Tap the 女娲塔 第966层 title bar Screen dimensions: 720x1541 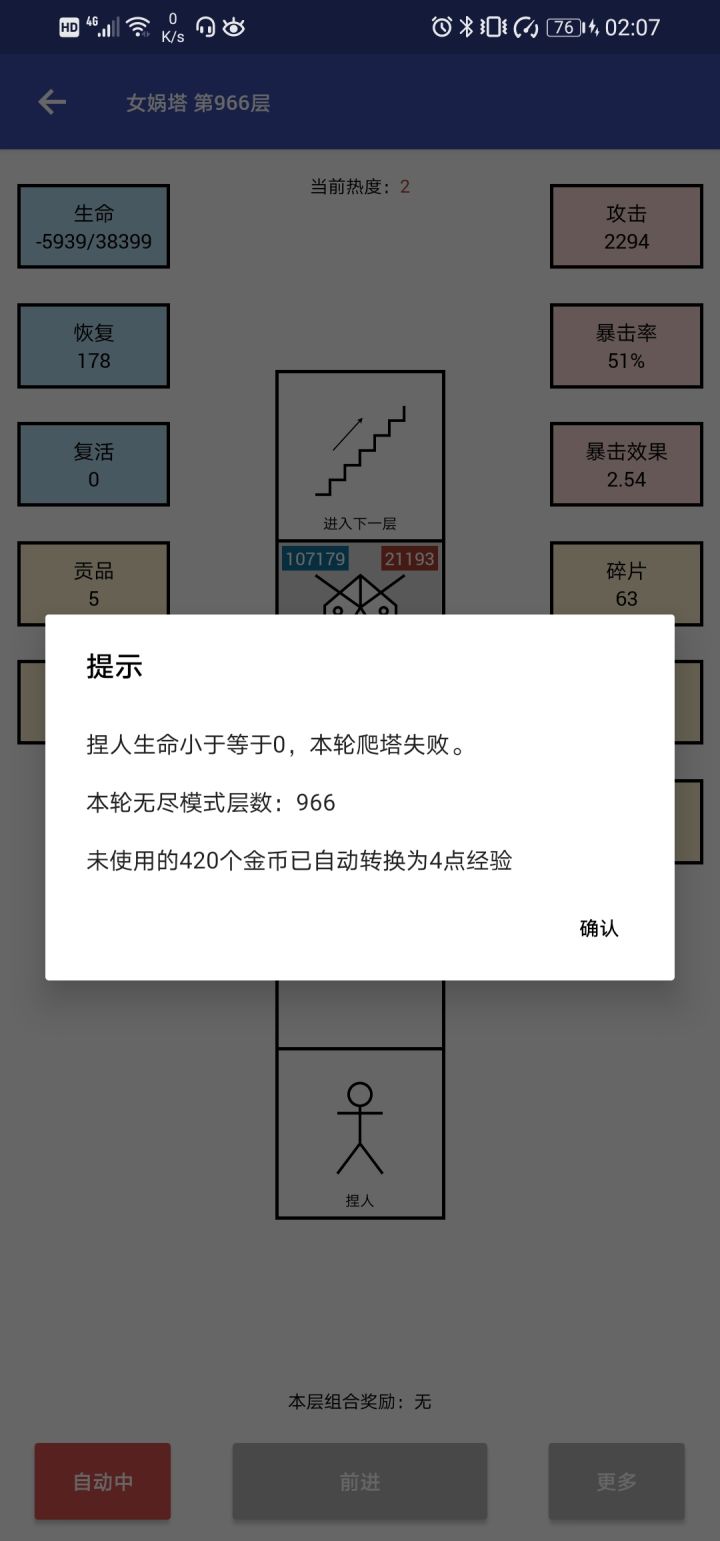[x=201, y=101]
